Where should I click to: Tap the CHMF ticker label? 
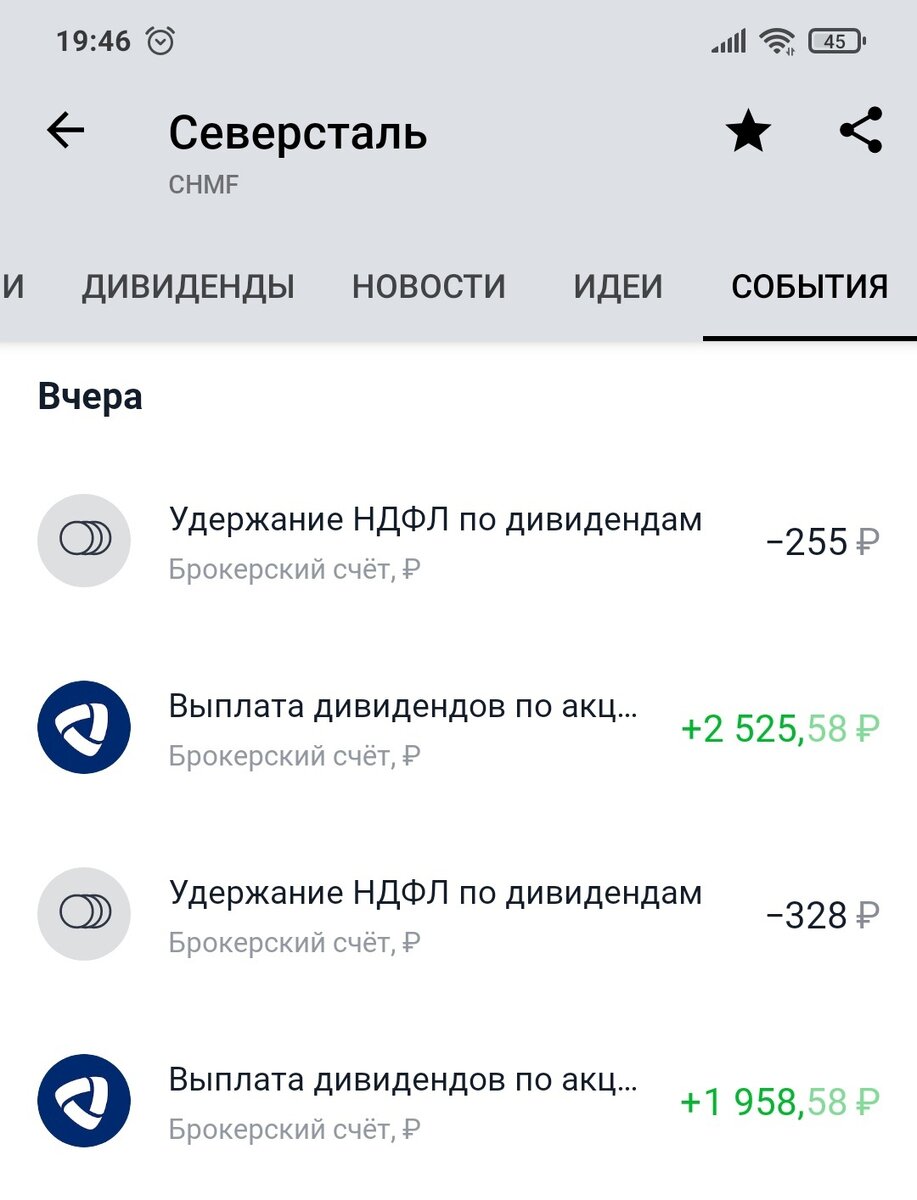click(204, 183)
